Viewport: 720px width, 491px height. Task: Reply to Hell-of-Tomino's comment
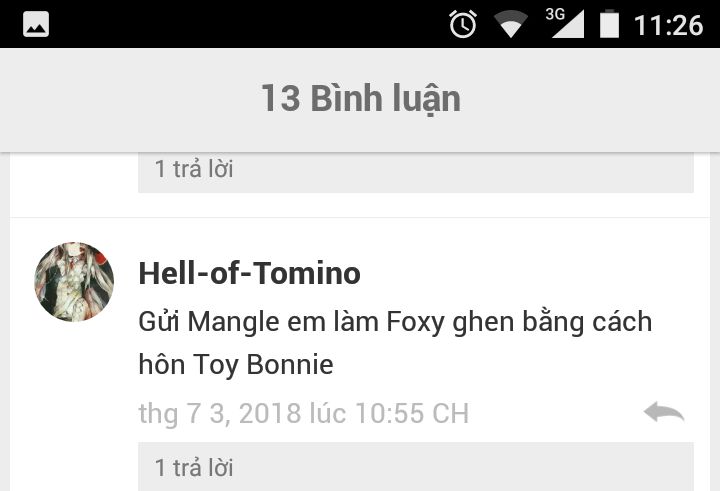(663, 412)
